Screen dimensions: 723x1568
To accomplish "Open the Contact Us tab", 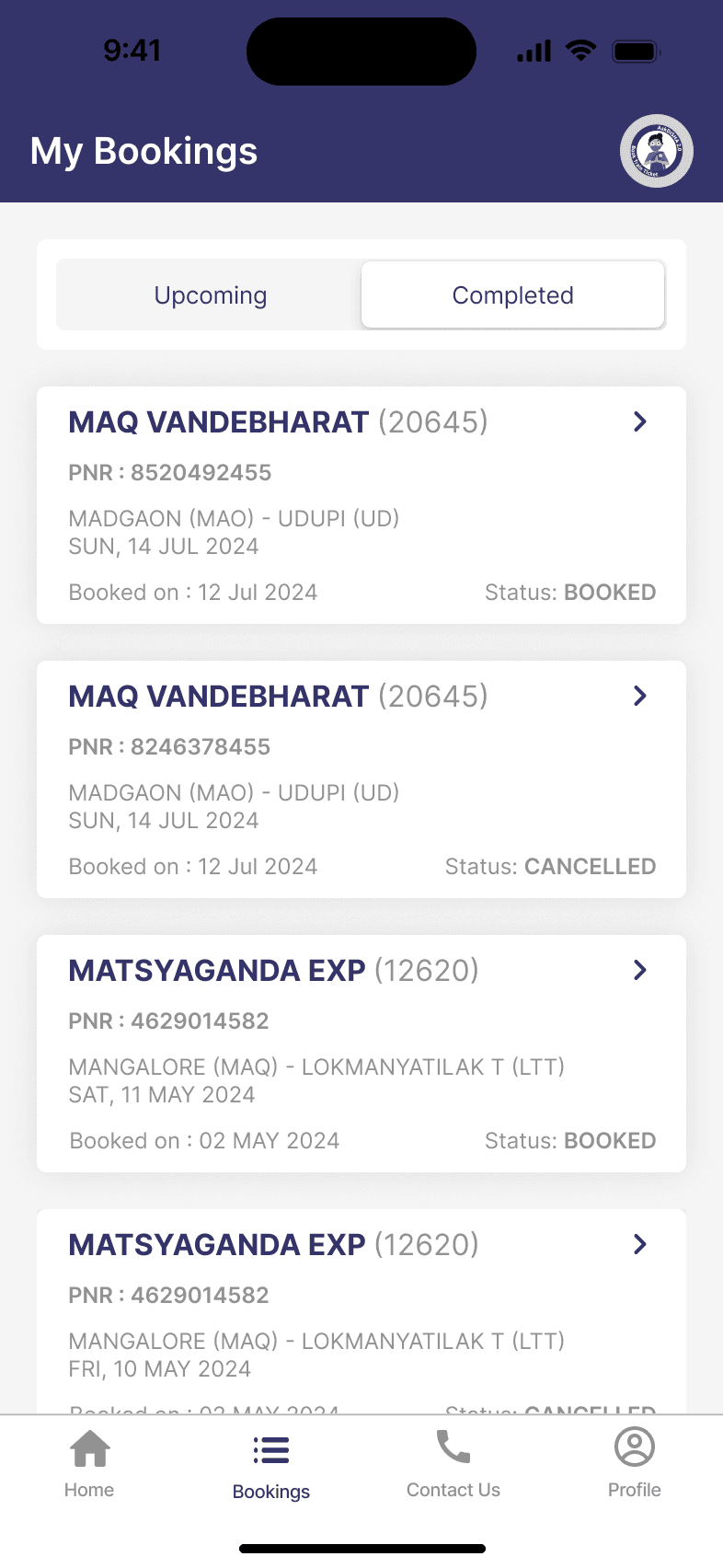I will (453, 1465).
